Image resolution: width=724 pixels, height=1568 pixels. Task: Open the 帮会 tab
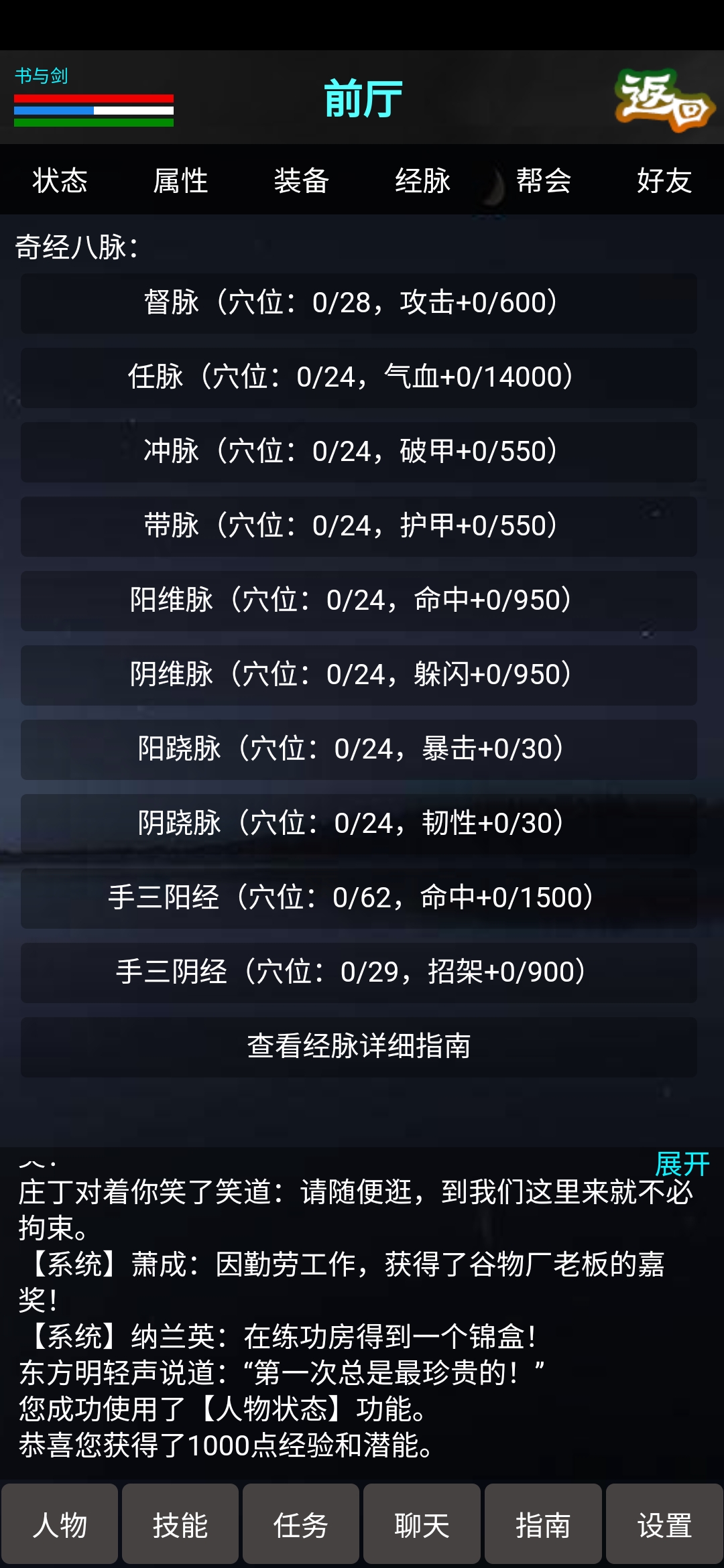(x=544, y=181)
